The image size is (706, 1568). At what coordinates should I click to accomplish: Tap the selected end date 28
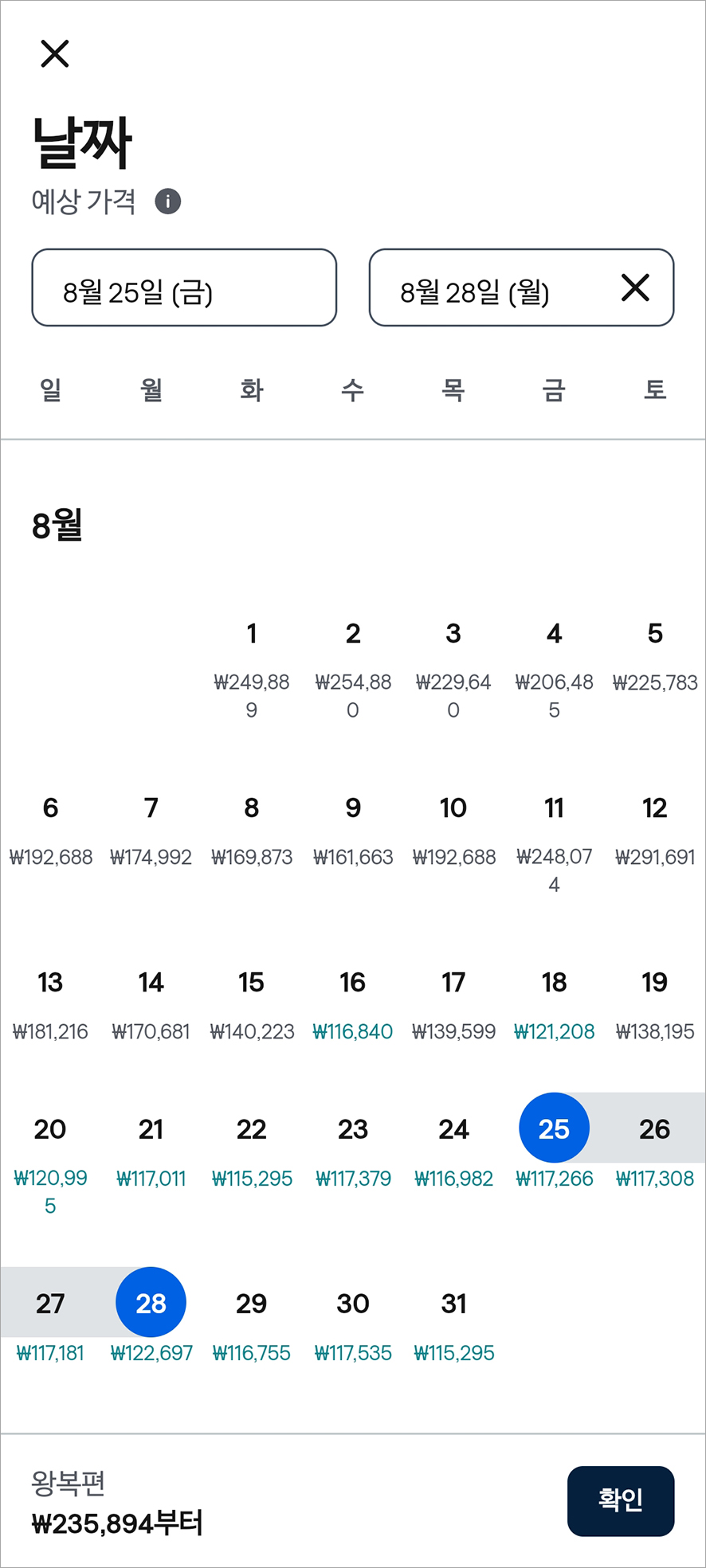[151, 1302]
